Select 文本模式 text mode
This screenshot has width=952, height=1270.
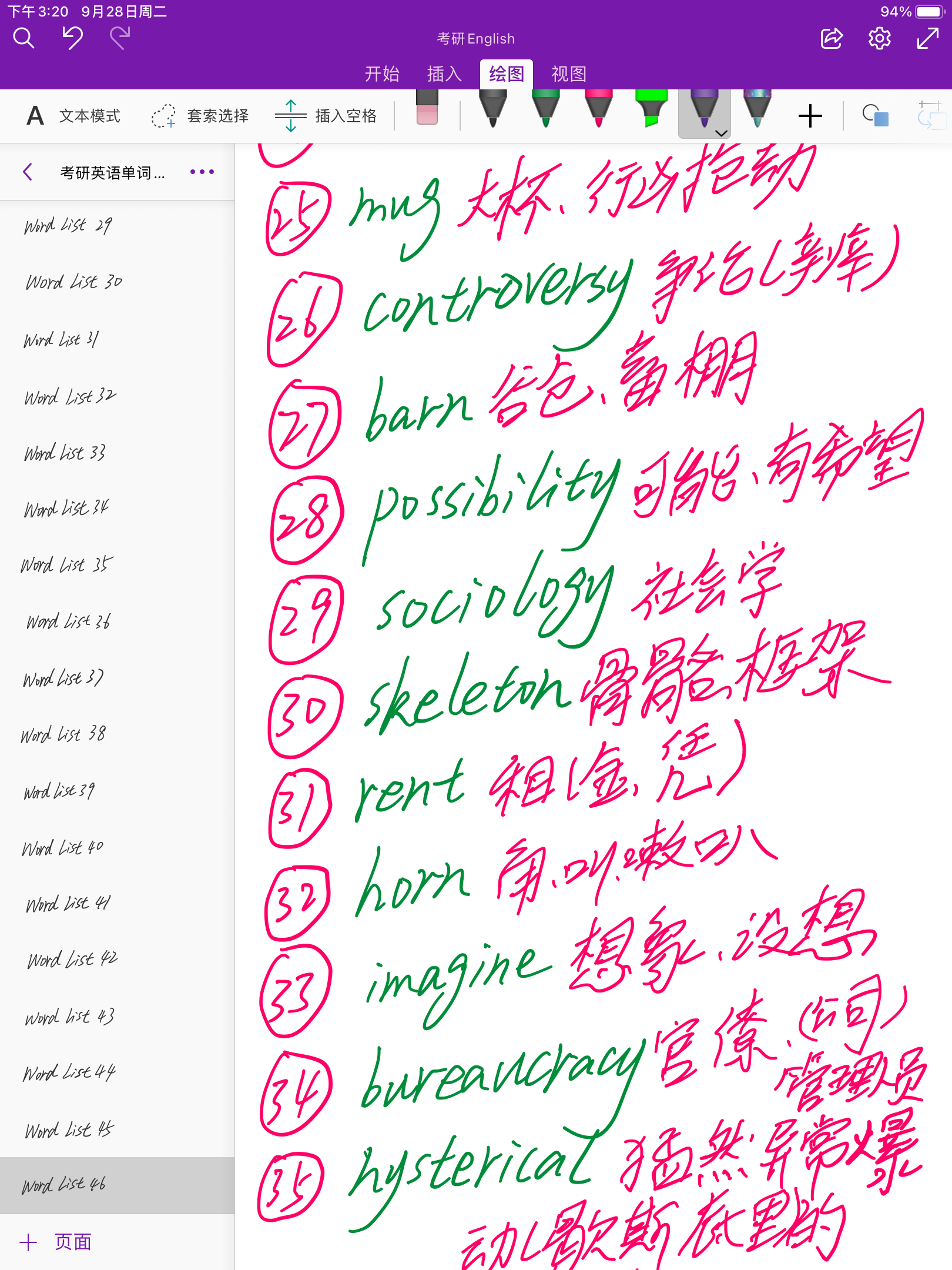click(74, 116)
